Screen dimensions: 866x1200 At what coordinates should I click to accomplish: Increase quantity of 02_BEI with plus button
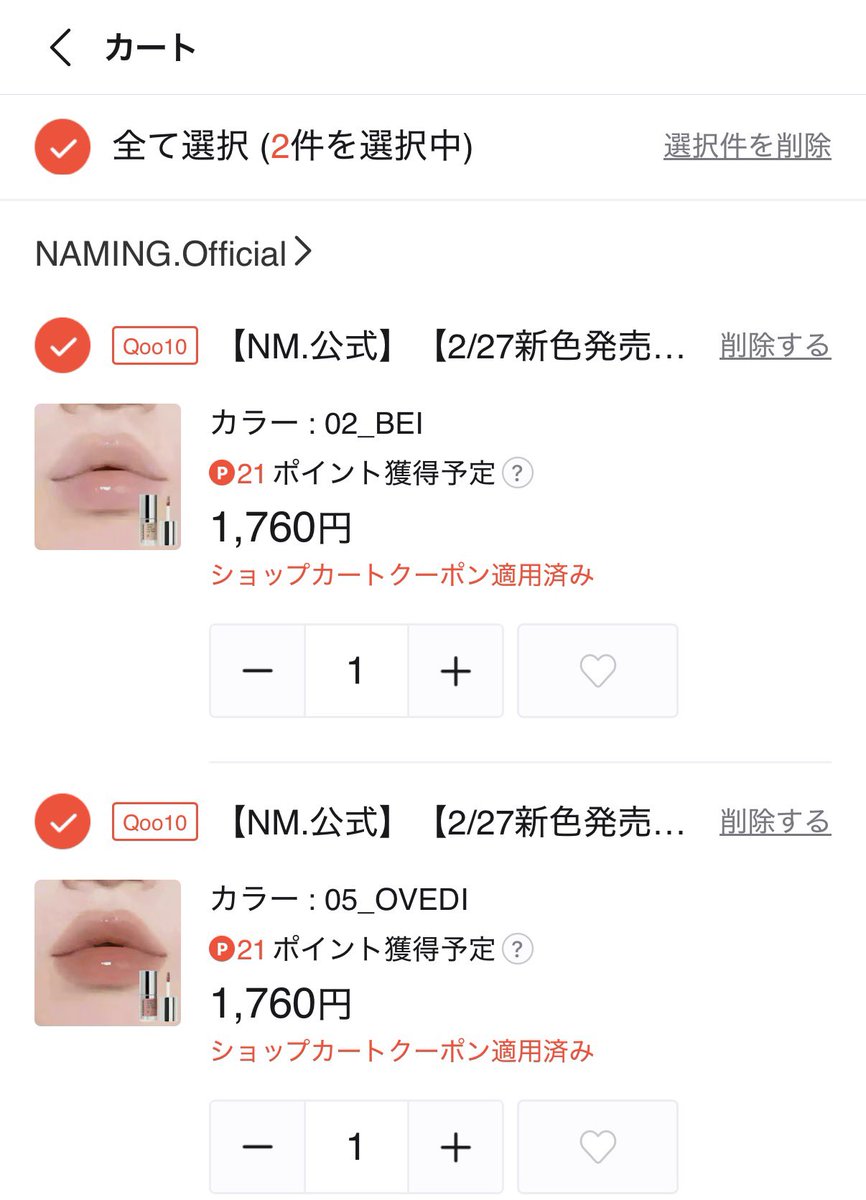click(x=456, y=670)
